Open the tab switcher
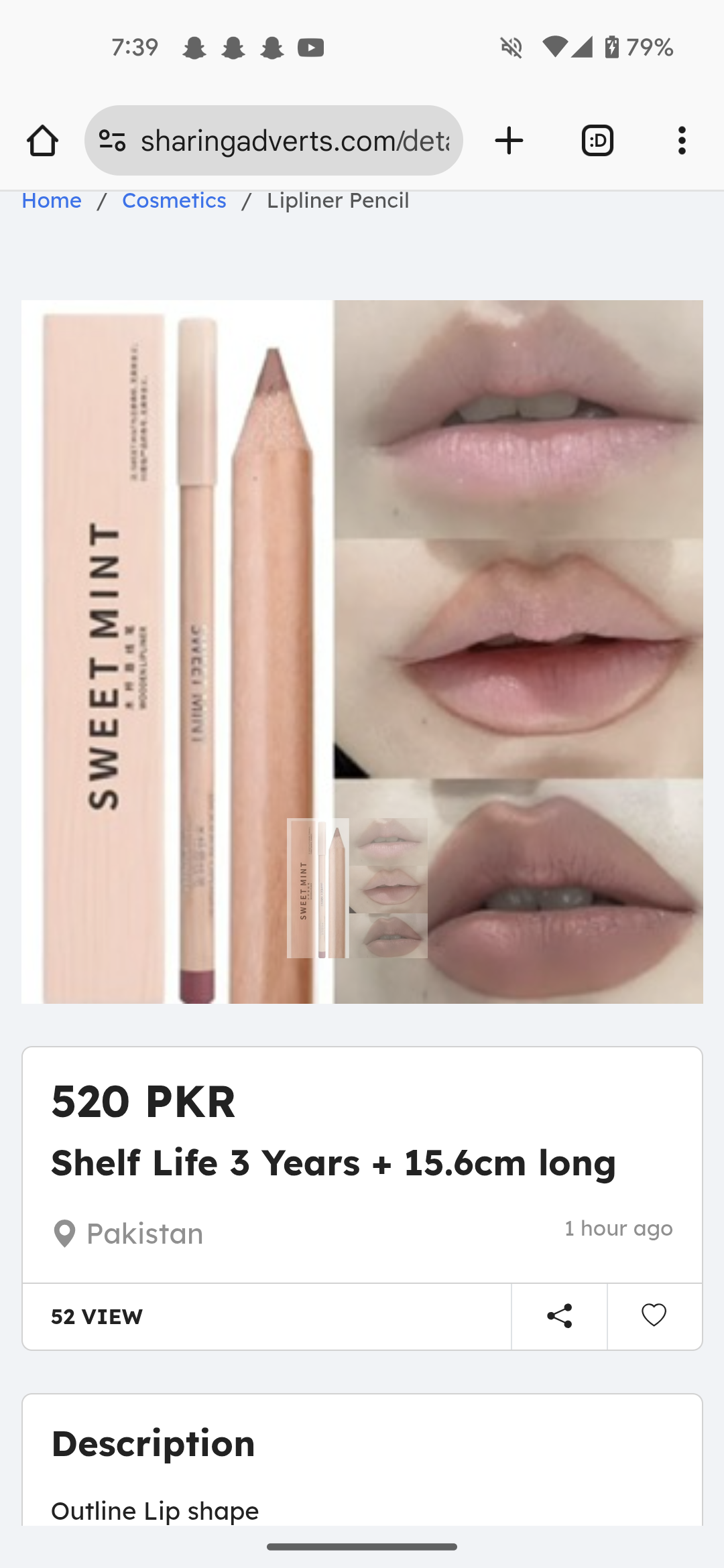724x1568 pixels. click(x=597, y=141)
